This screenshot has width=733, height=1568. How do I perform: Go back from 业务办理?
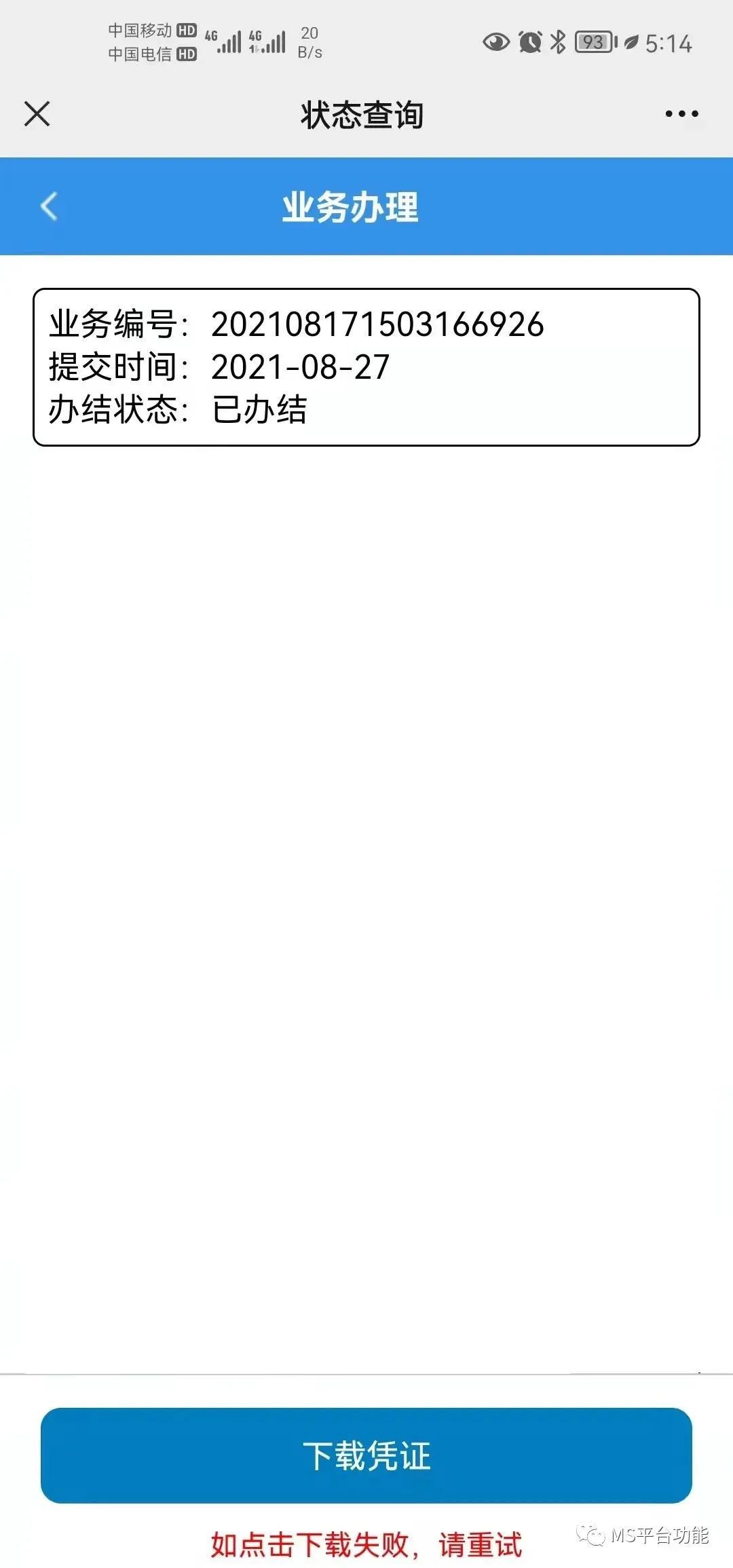tap(49, 206)
